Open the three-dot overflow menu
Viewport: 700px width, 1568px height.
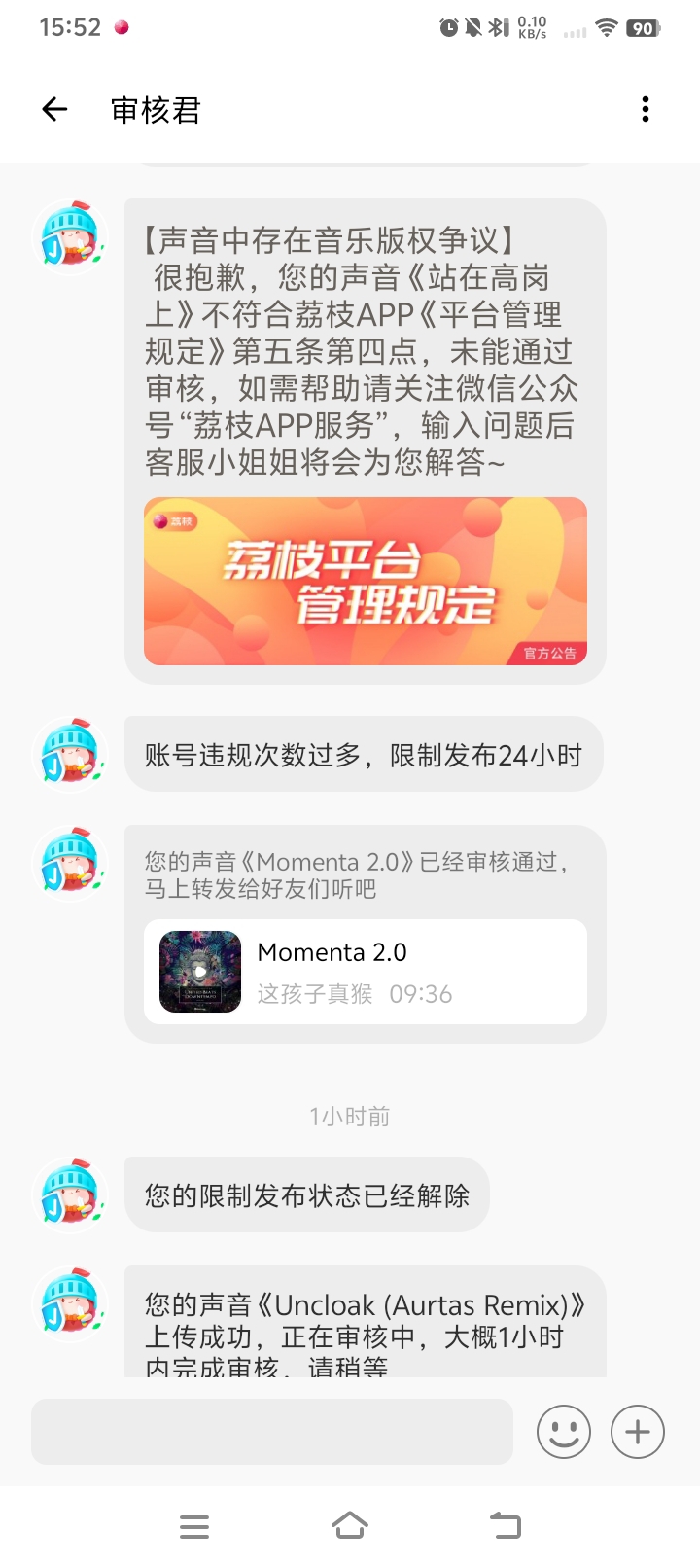click(646, 110)
